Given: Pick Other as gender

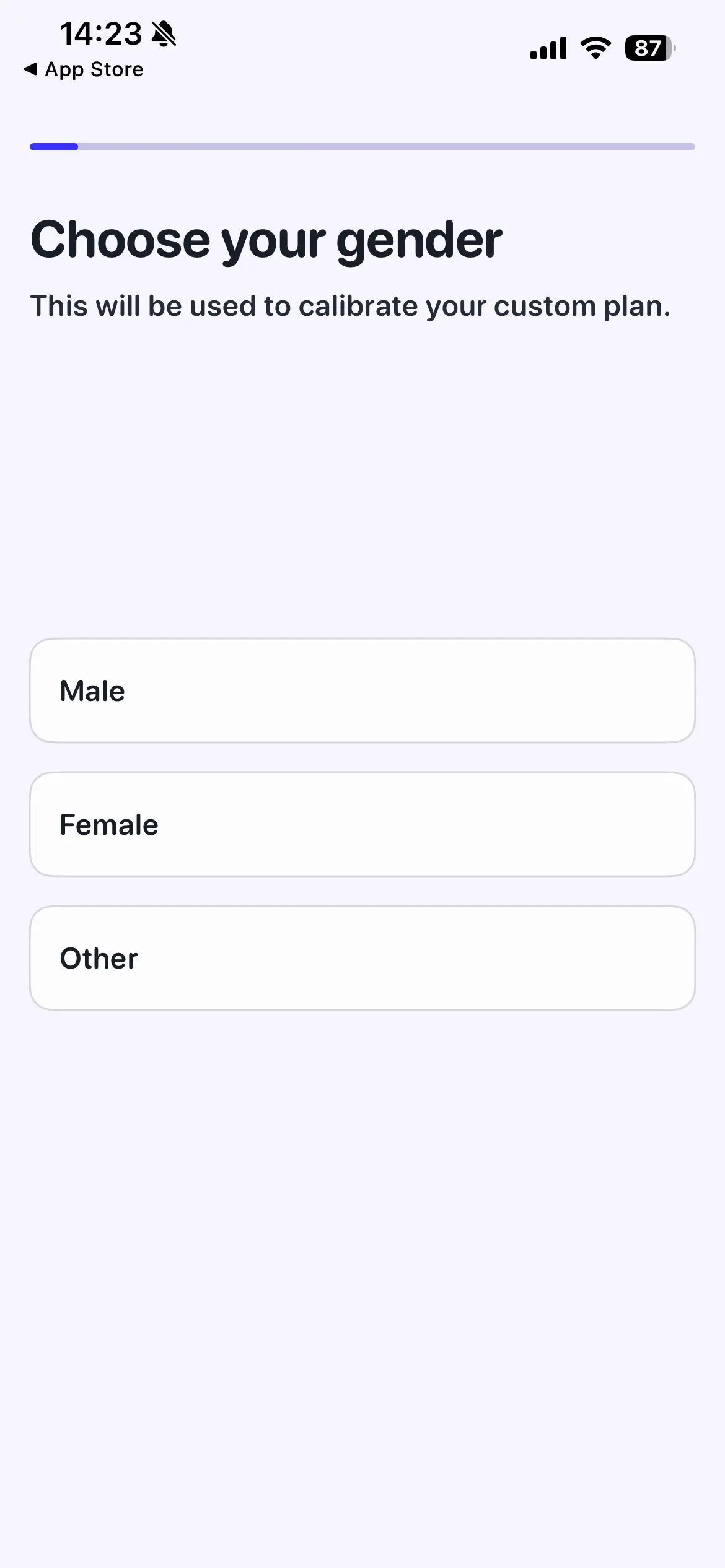Looking at the screenshot, I should 362,958.
